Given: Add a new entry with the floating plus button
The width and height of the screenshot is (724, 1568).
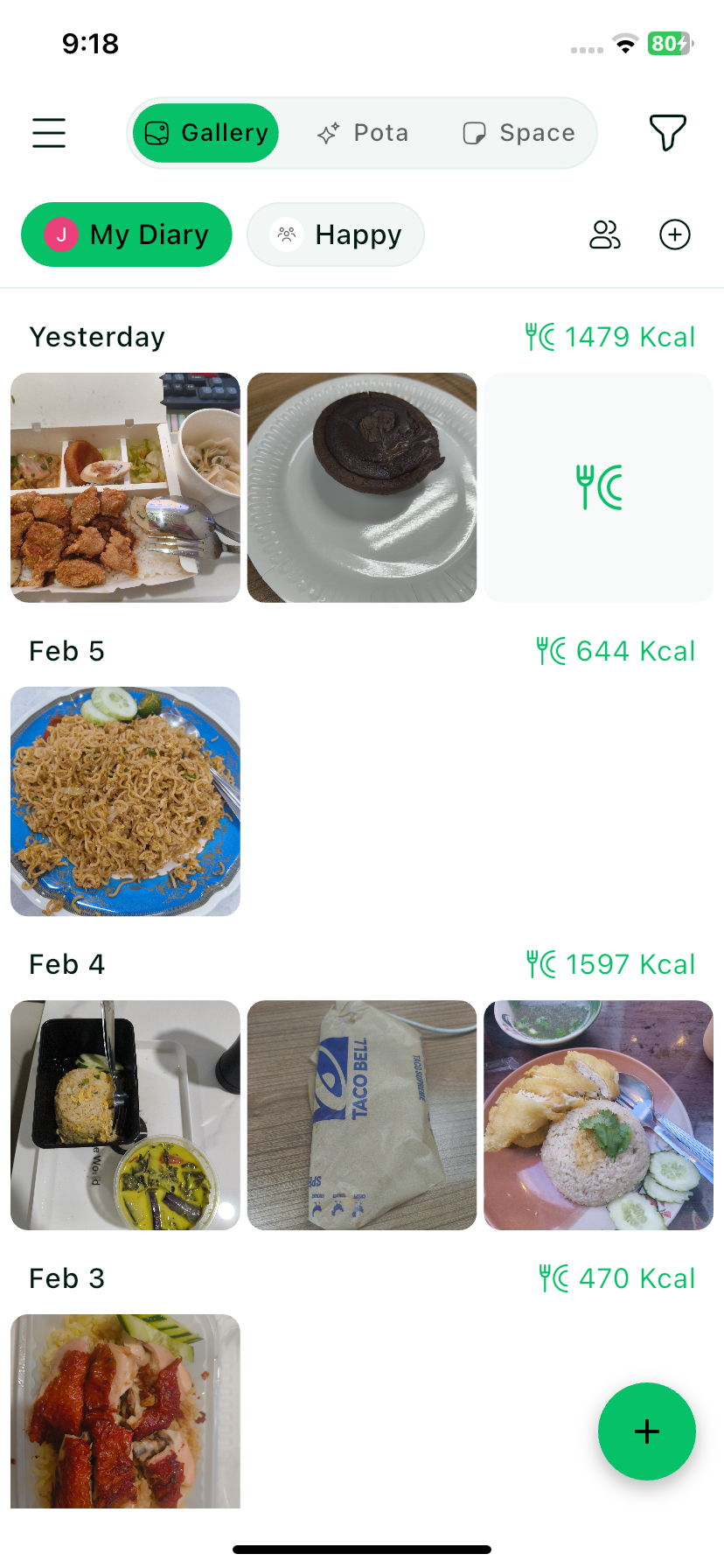Looking at the screenshot, I should click(647, 1431).
